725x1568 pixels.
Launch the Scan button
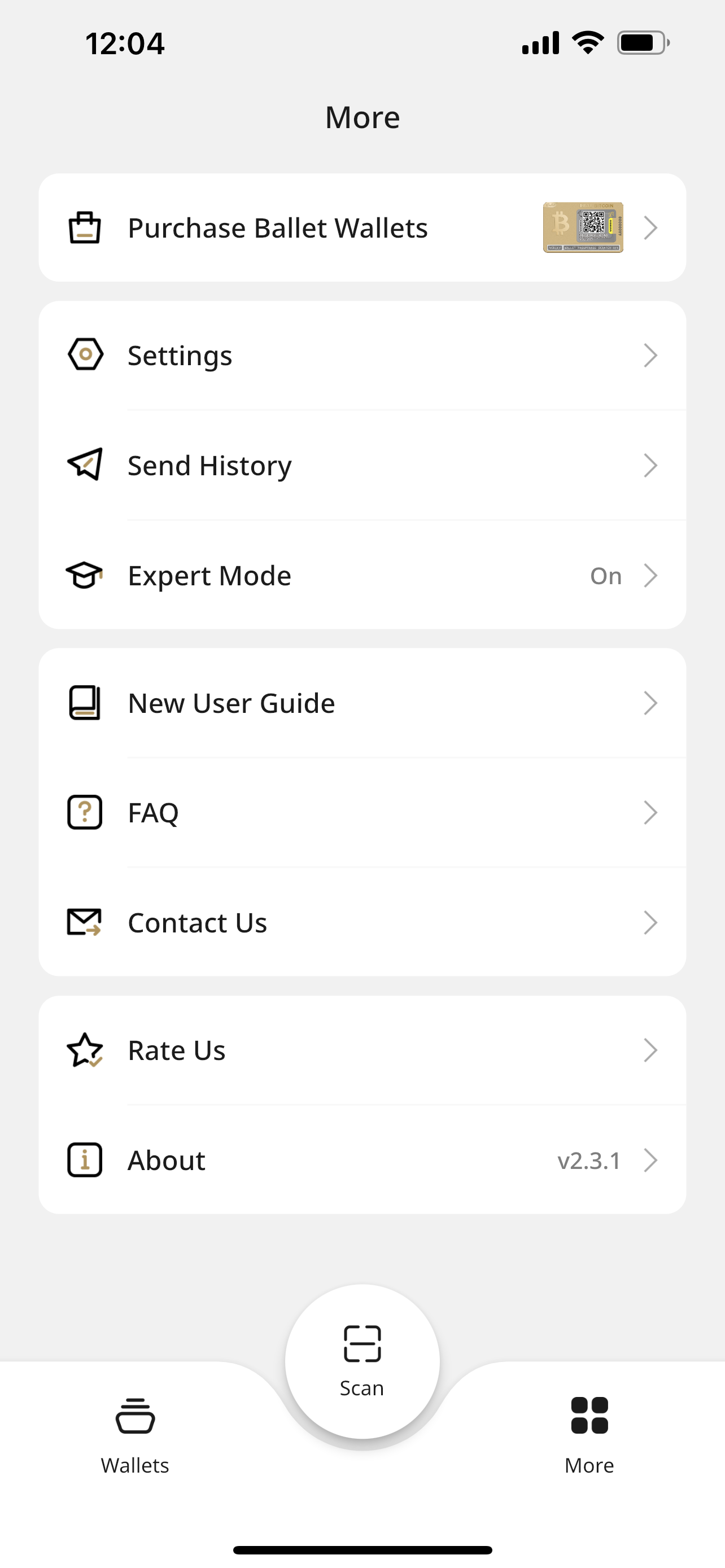coord(362,1361)
